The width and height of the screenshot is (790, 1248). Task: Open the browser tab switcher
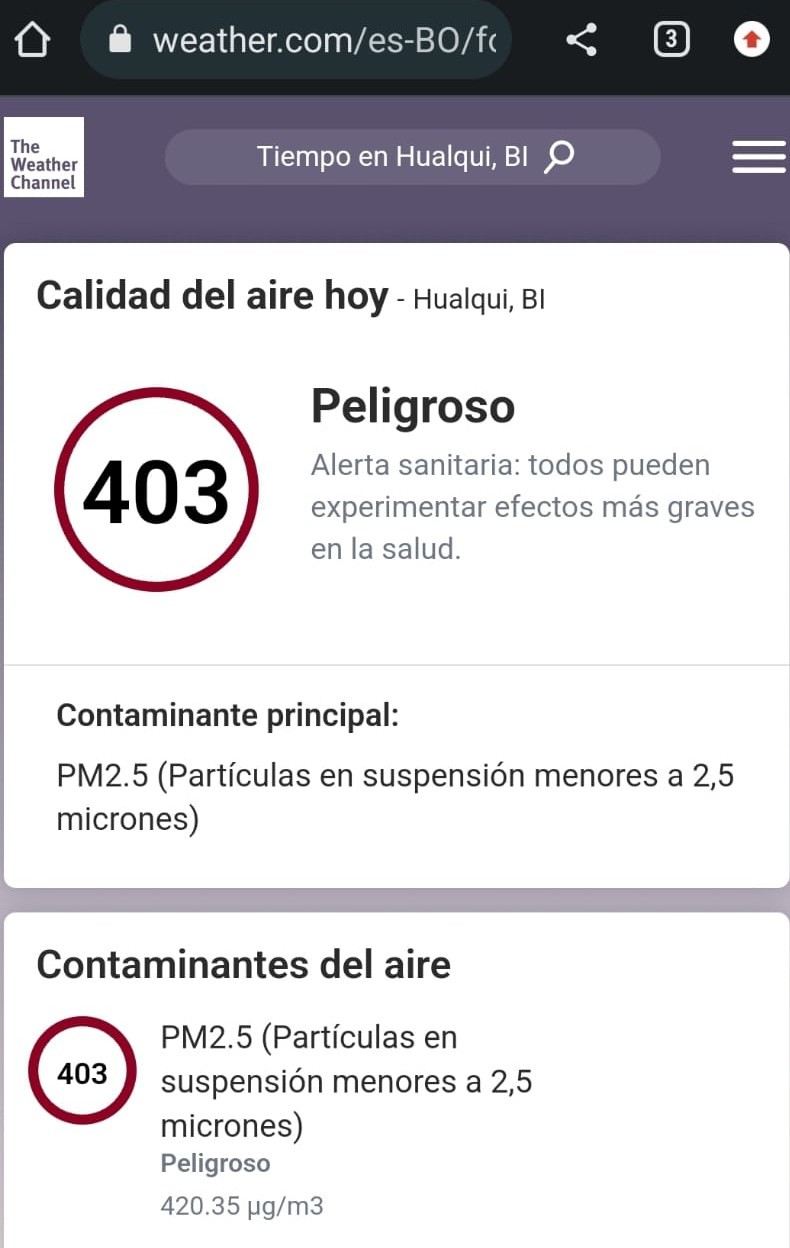coord(671,40)
